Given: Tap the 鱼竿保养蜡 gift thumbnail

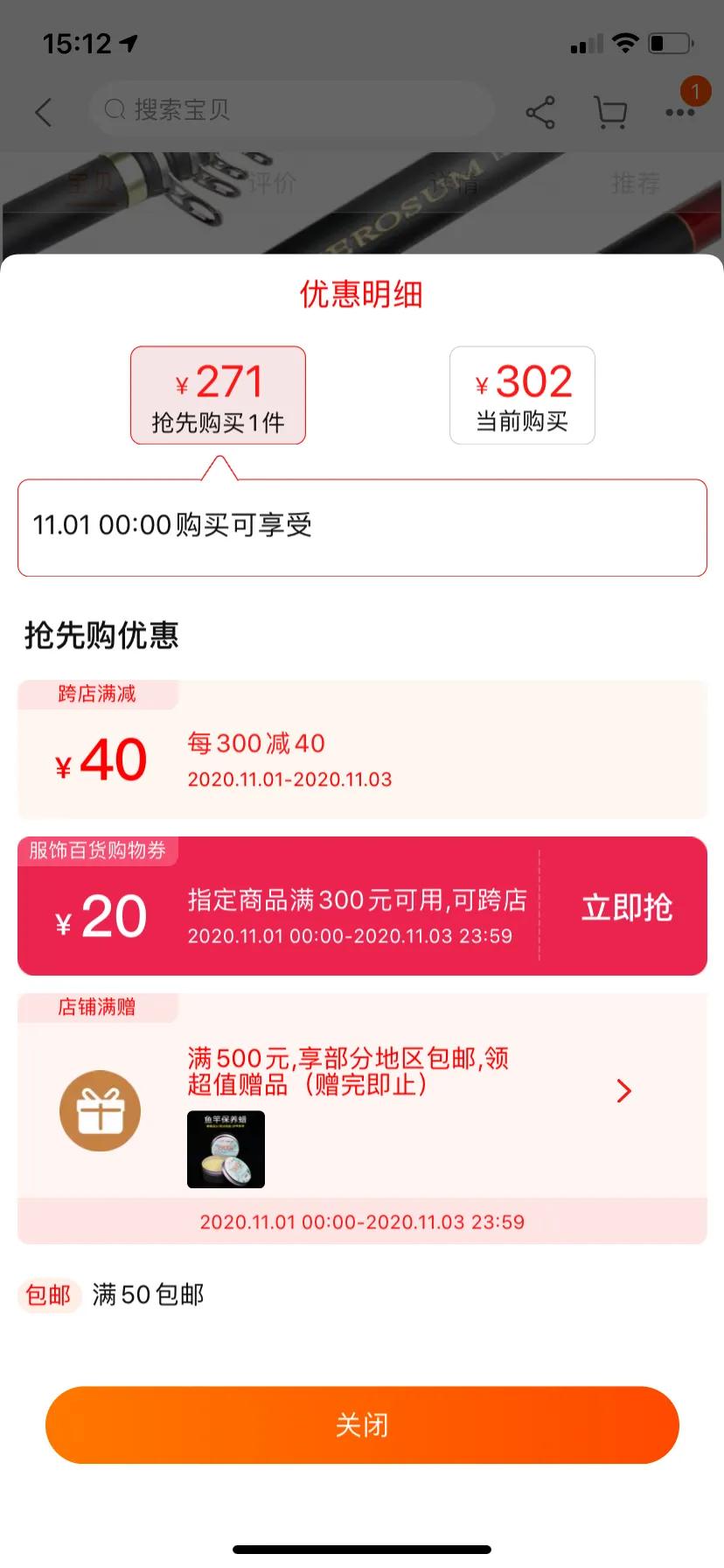Looking at the screenshot, I should pyautogui.click(x=226, y=1149).
